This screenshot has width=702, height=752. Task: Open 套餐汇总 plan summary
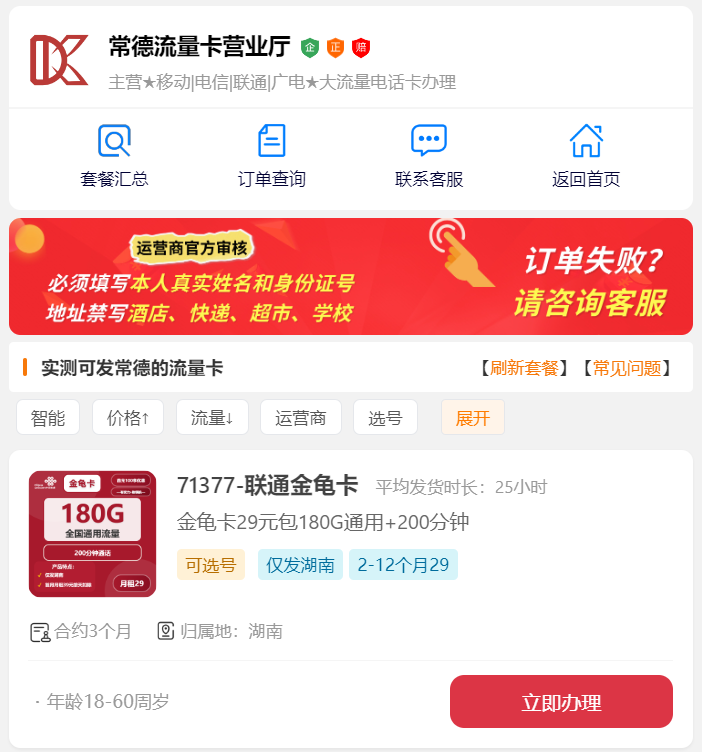pos(114,156)
